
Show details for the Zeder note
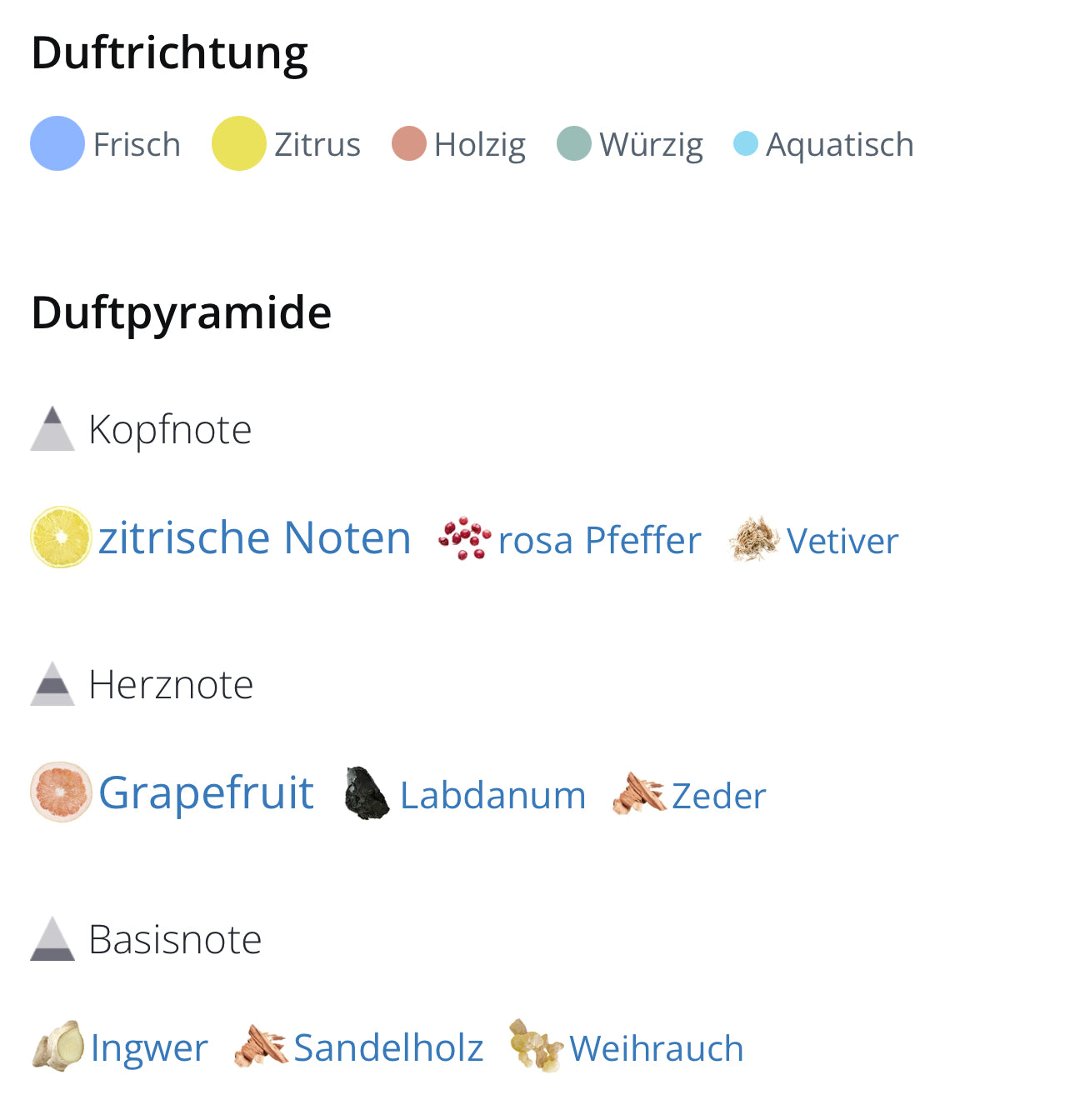(718, 796)
